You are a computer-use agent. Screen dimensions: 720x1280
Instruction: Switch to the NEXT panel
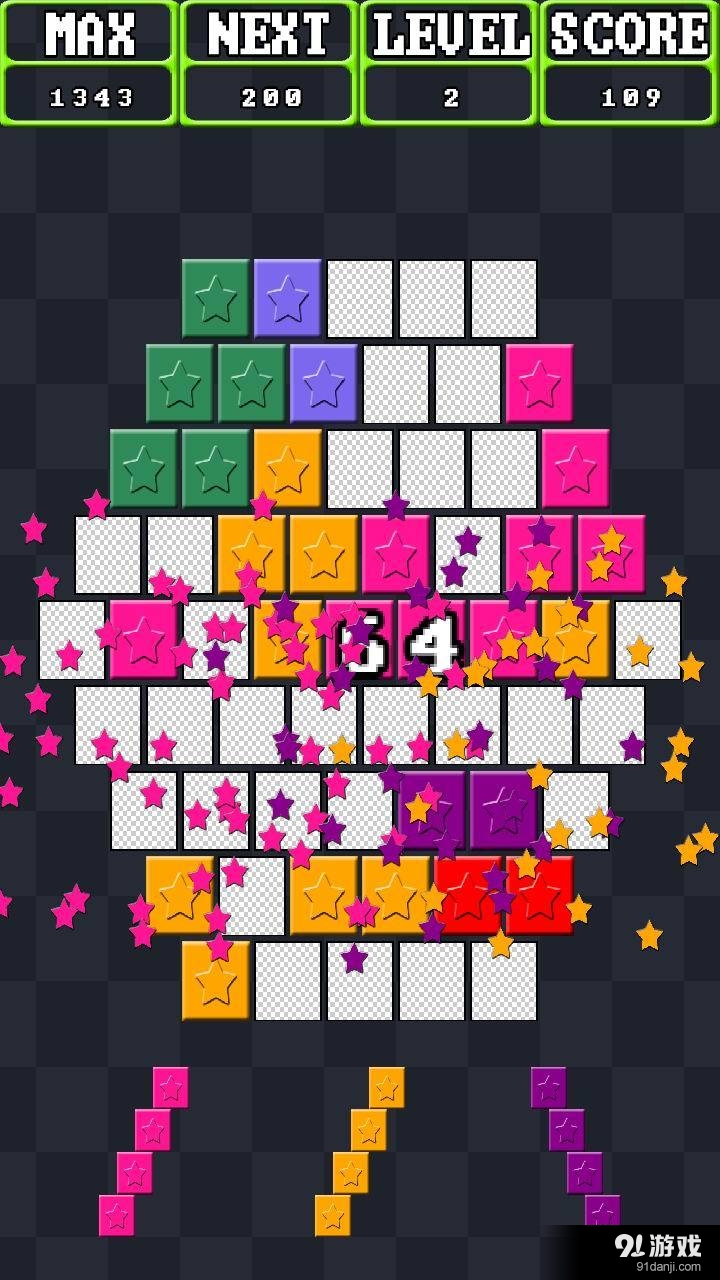tap(268, 65)
